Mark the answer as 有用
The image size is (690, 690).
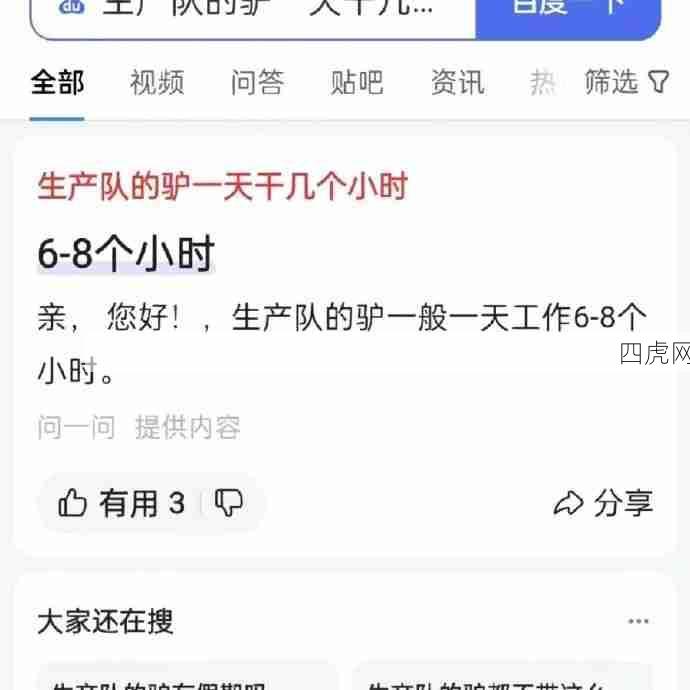[x=121, y=503]
